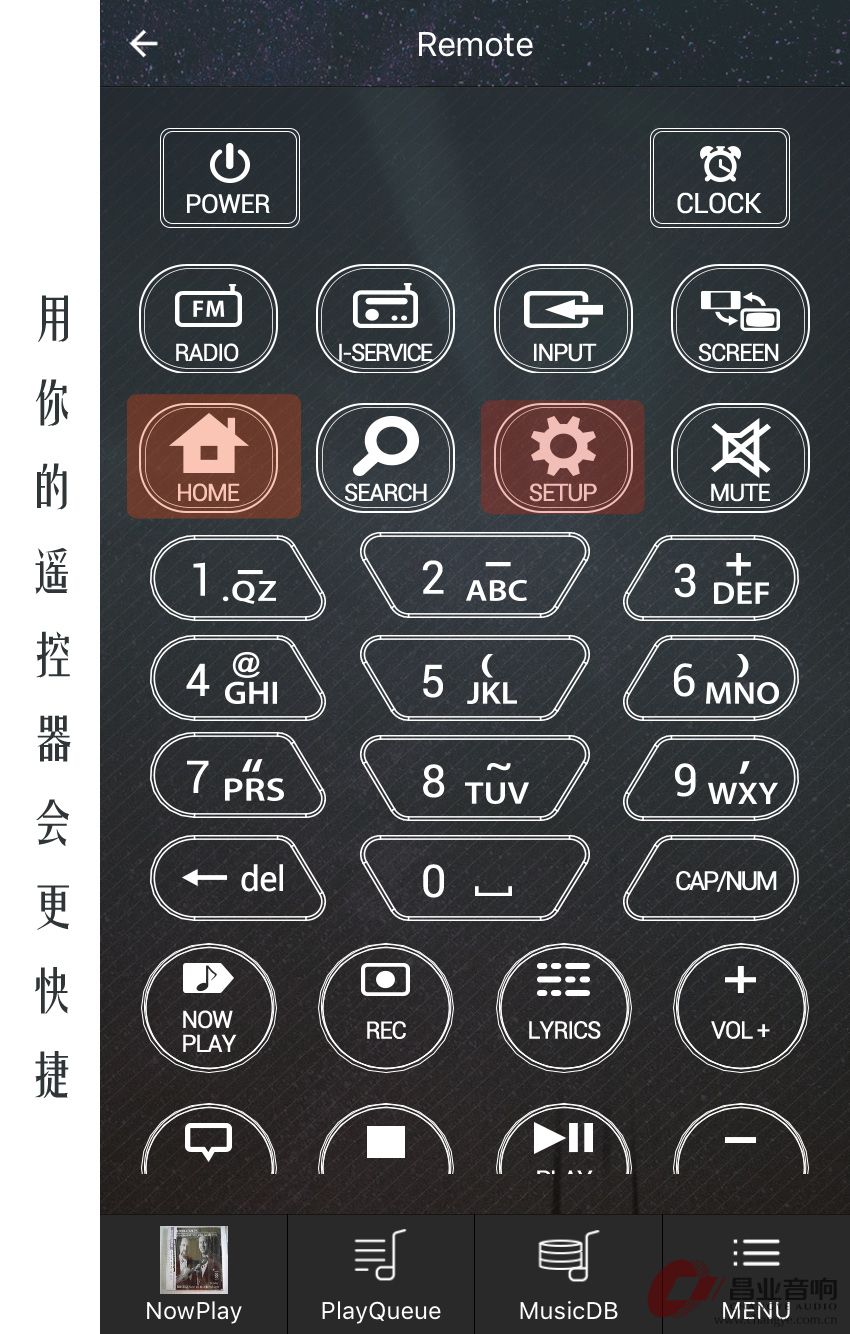
Task: Switch to the MusicDB tab
Action: click(x=568, y=1275)
